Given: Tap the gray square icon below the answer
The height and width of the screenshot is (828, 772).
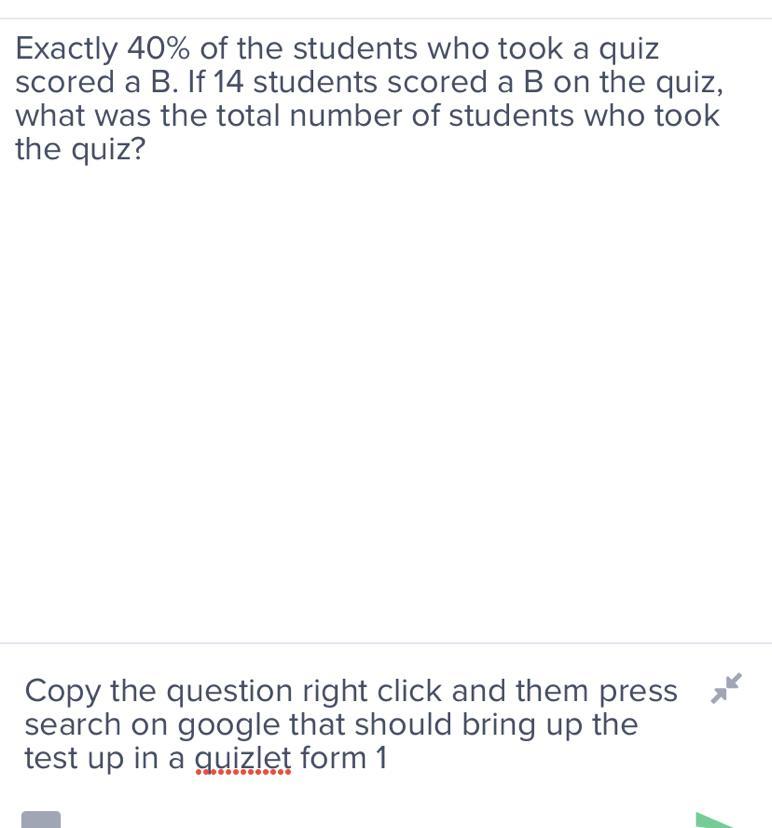Looking at the screenshot, I should tap(41, 820).
